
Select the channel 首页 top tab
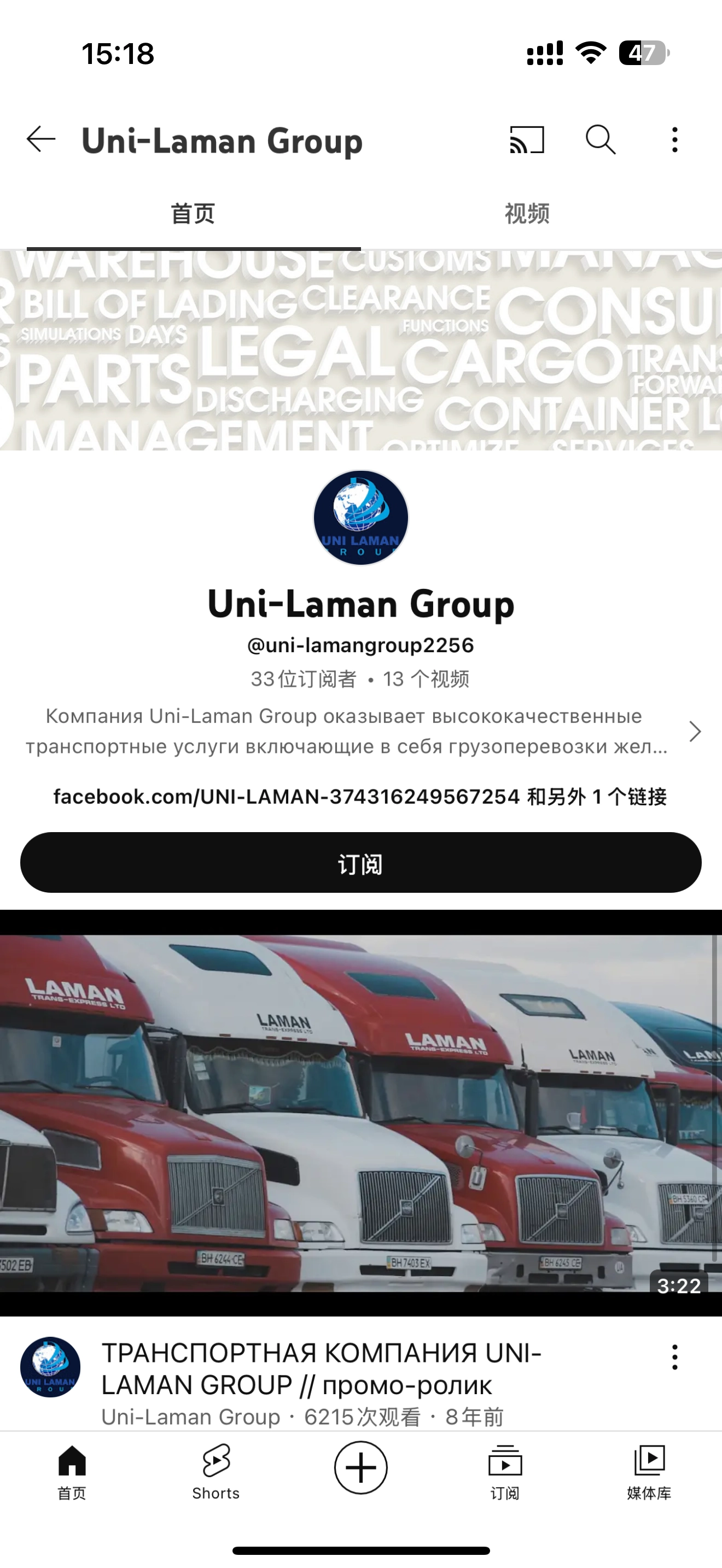tap(193, 214)
